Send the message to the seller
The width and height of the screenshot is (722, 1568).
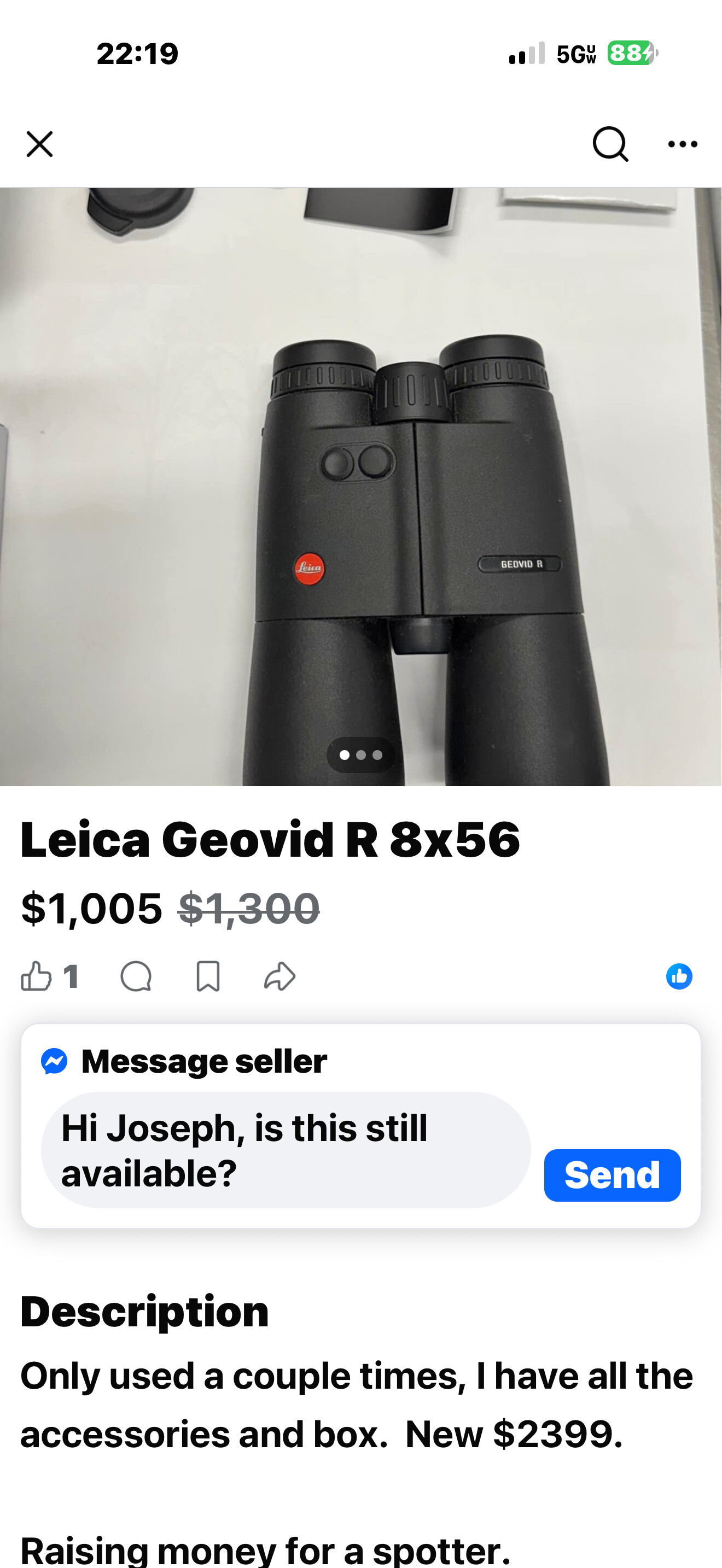(612, 1175)
